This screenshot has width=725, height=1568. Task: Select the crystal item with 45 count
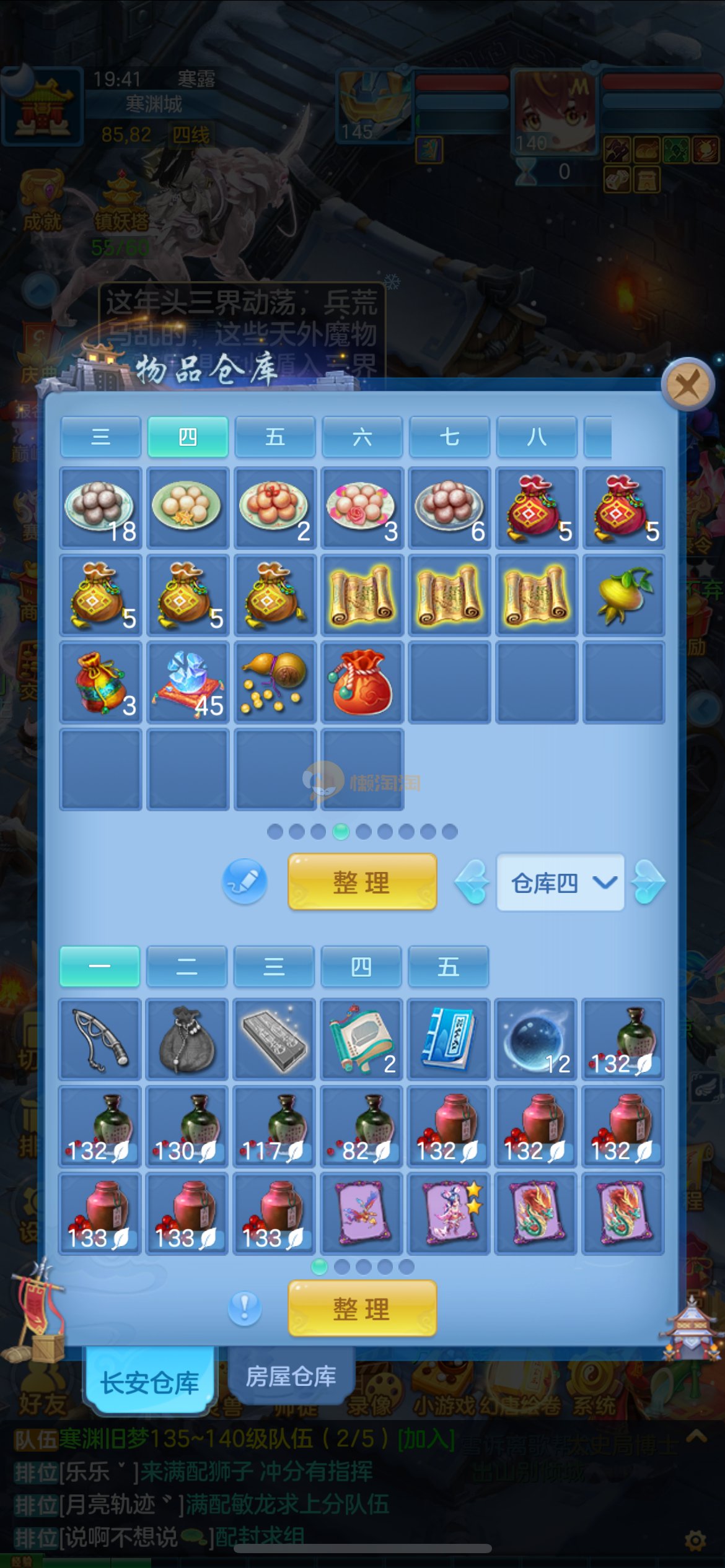tap(188, 682)
